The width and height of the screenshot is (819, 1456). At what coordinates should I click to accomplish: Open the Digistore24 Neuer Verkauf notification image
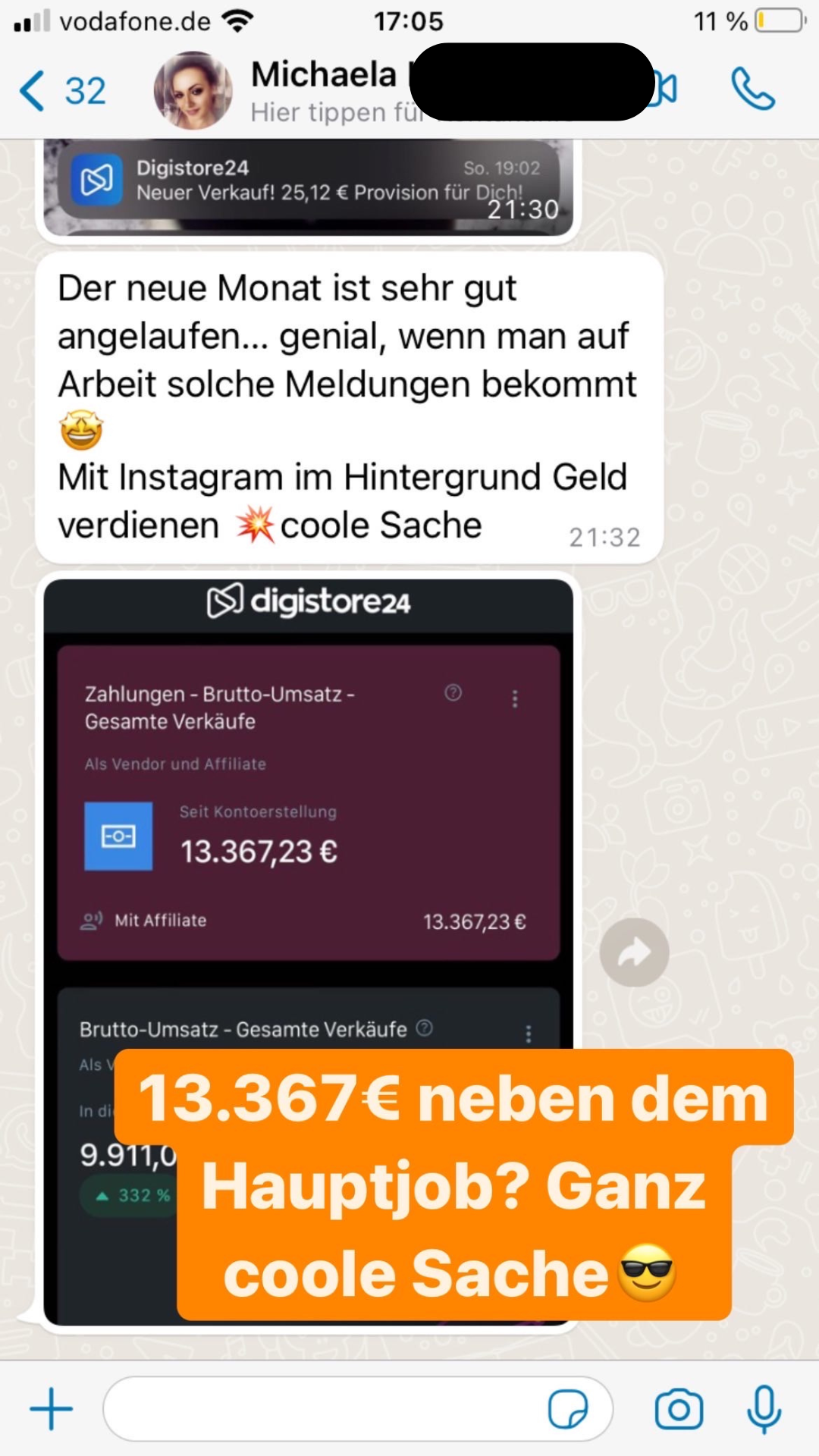(307, 186)
